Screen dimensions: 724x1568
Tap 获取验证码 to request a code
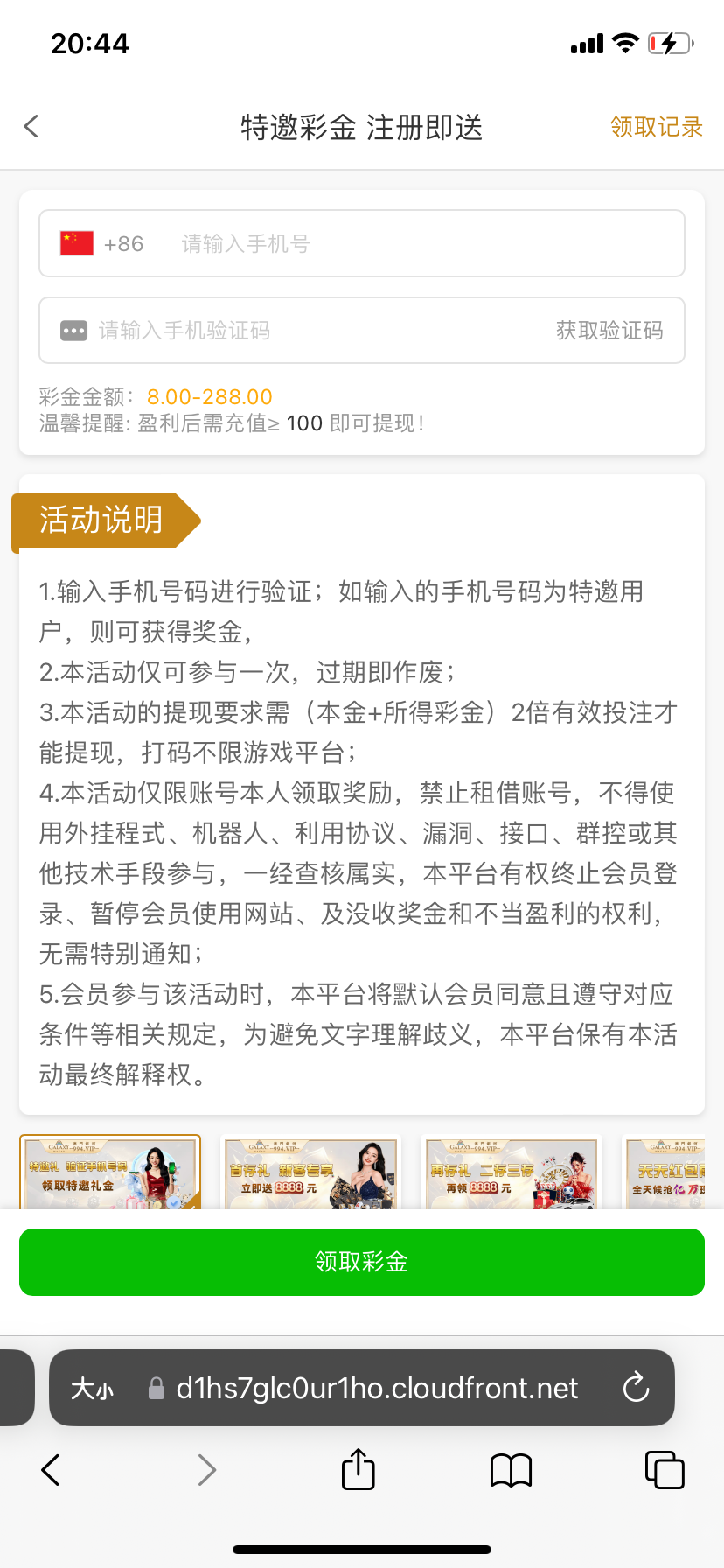point(609,331)
